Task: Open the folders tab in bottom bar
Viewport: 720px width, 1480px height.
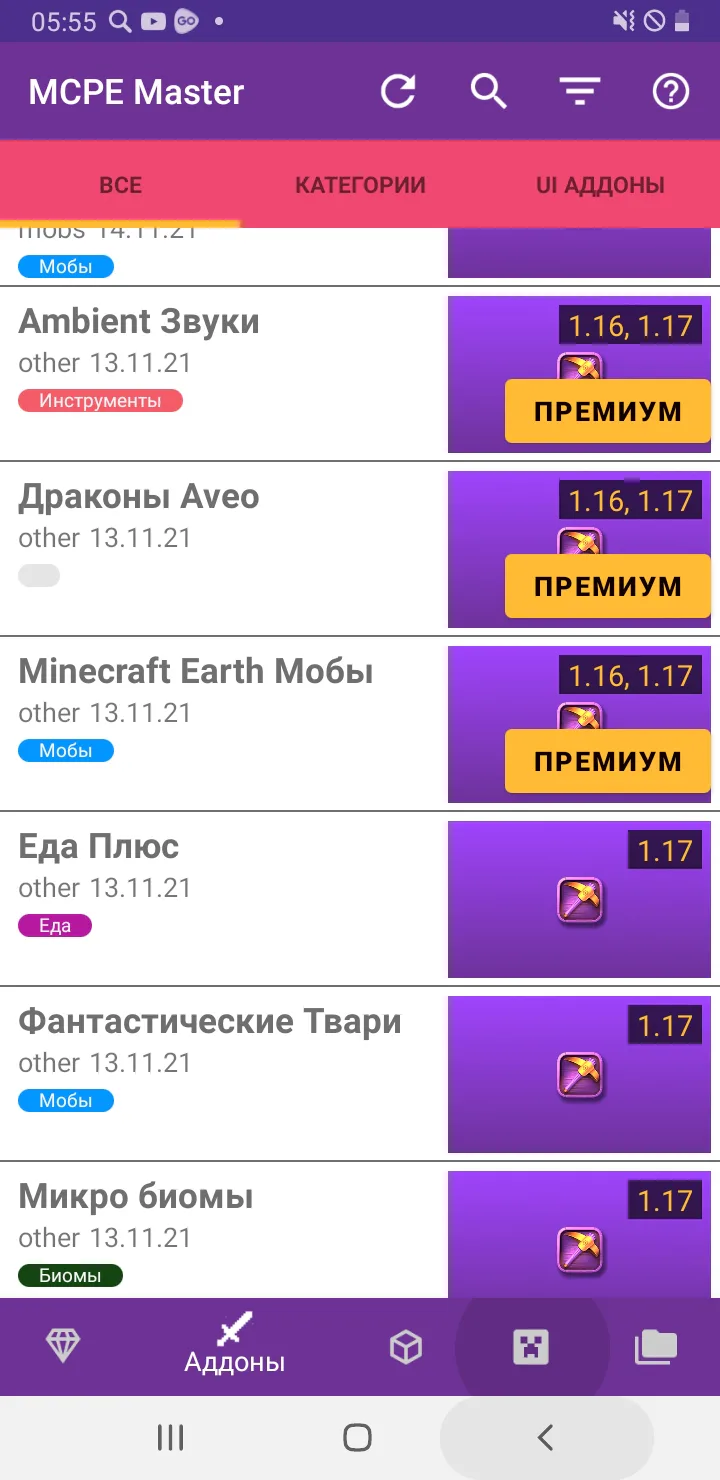Action: pyautogui.click(x=656, y=1347)
